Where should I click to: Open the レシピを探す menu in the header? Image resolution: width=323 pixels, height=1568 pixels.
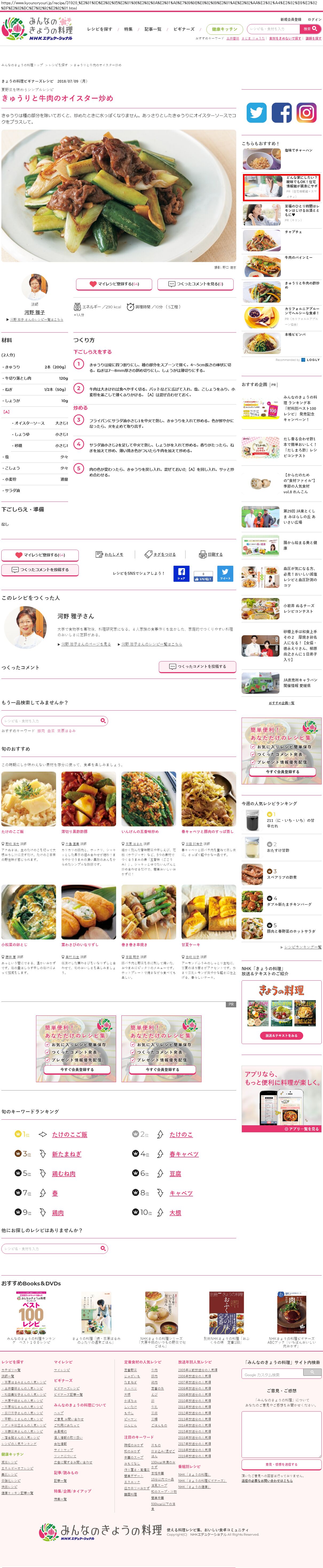(100, 29)
